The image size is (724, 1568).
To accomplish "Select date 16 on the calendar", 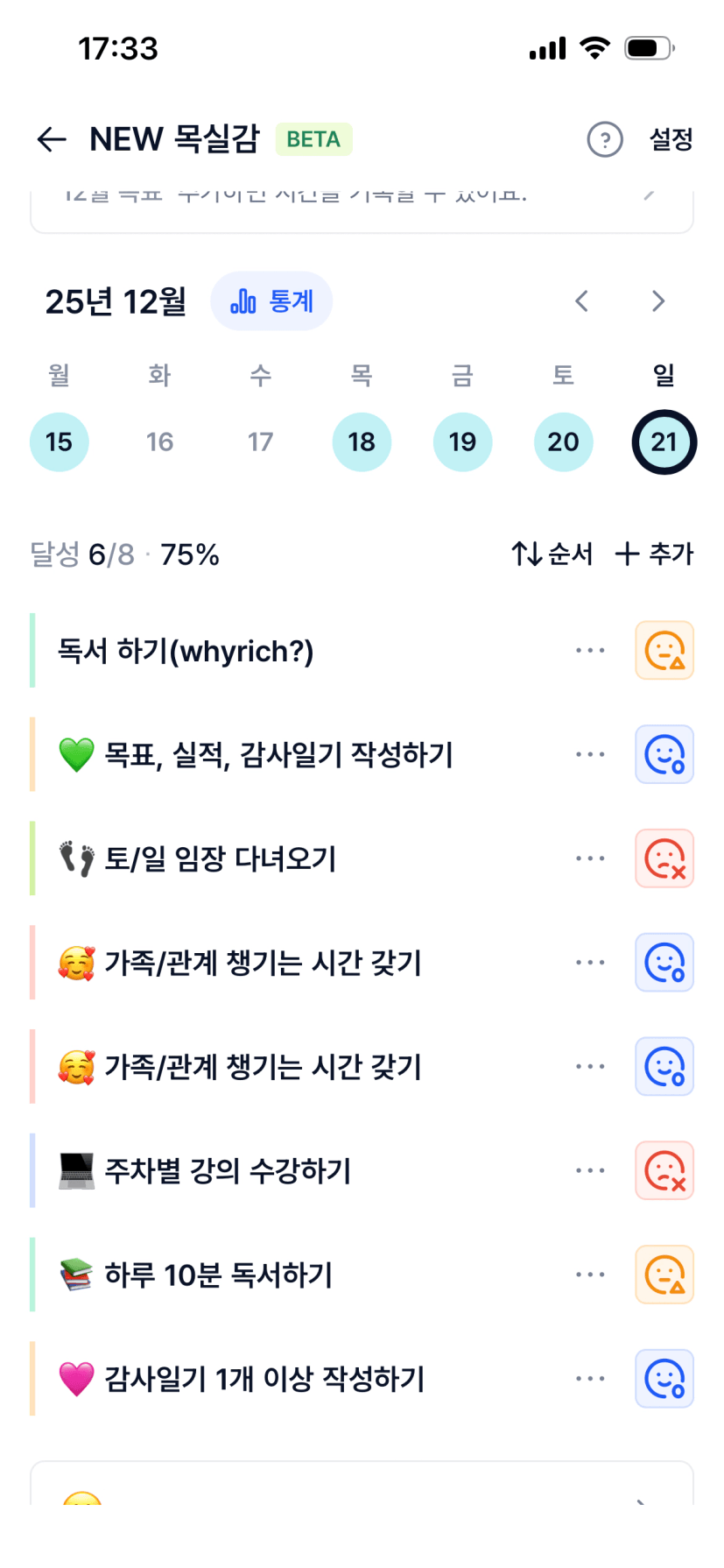I will click(x=160, y=441).
